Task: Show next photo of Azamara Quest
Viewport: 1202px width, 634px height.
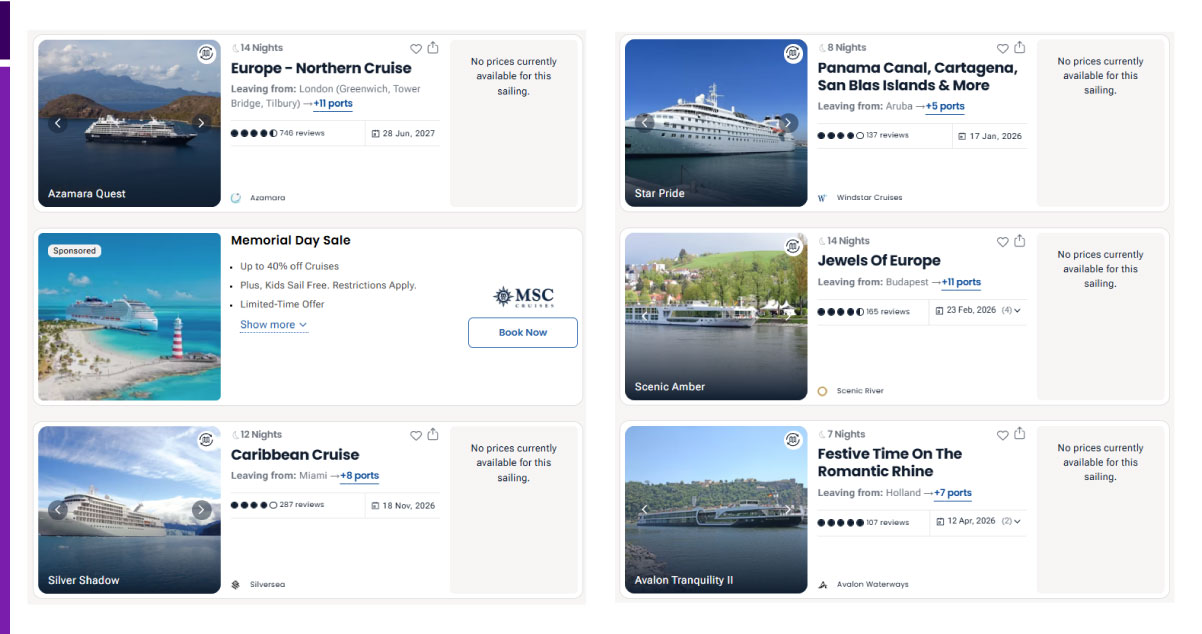Action: click(x=201, y=123)
